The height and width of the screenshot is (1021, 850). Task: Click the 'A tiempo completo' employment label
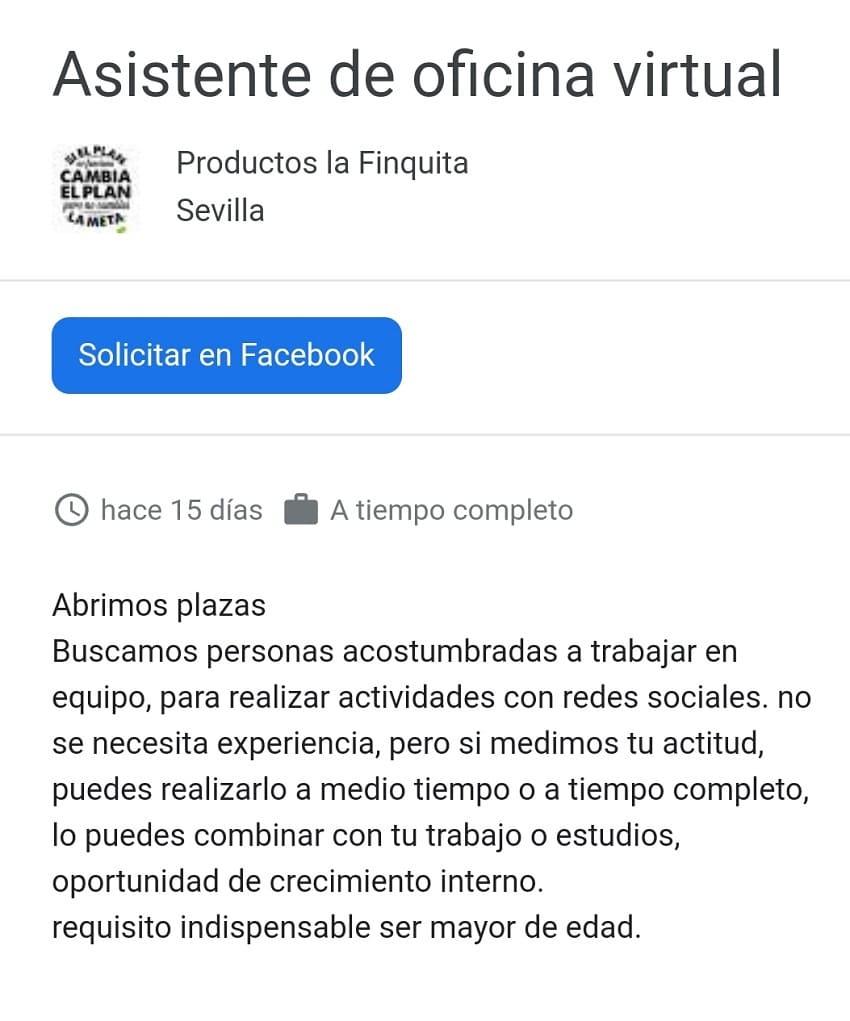point(451,510)
